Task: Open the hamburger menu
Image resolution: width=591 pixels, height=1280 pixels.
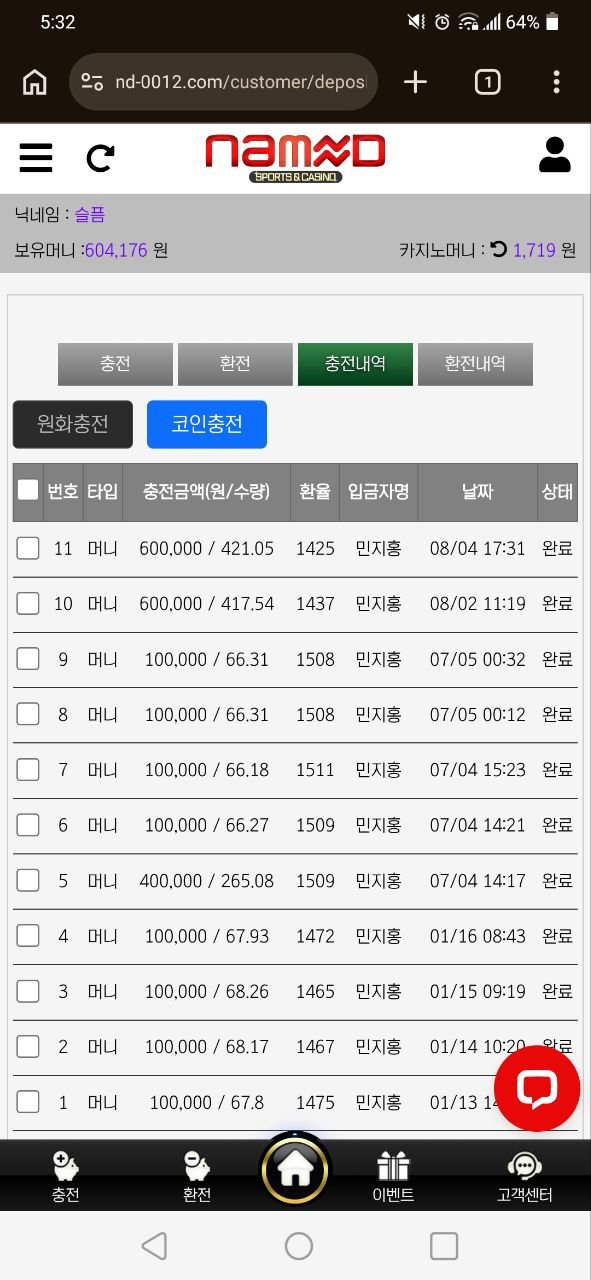Action: [36, 157]
